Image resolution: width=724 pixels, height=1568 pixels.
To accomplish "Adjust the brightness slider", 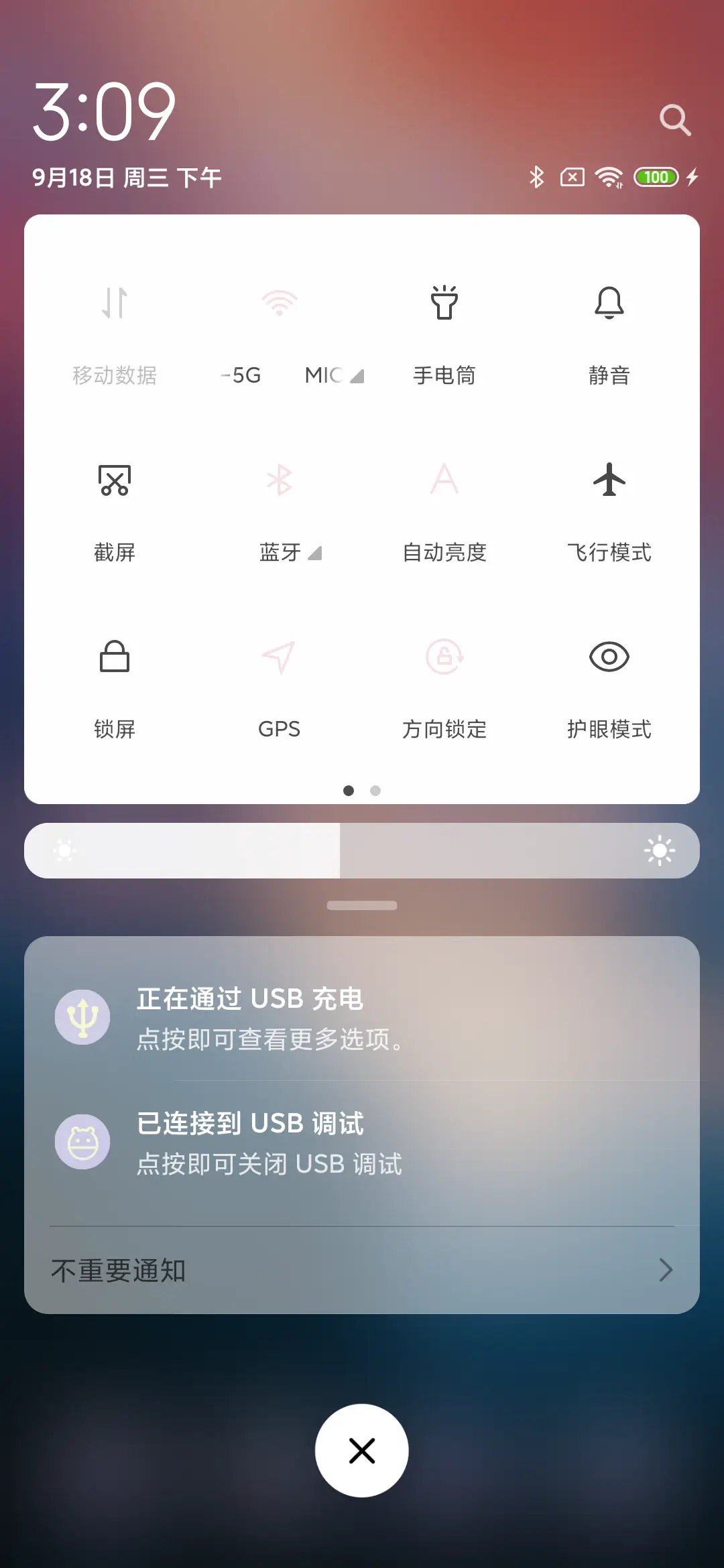I will pos(362,850).
